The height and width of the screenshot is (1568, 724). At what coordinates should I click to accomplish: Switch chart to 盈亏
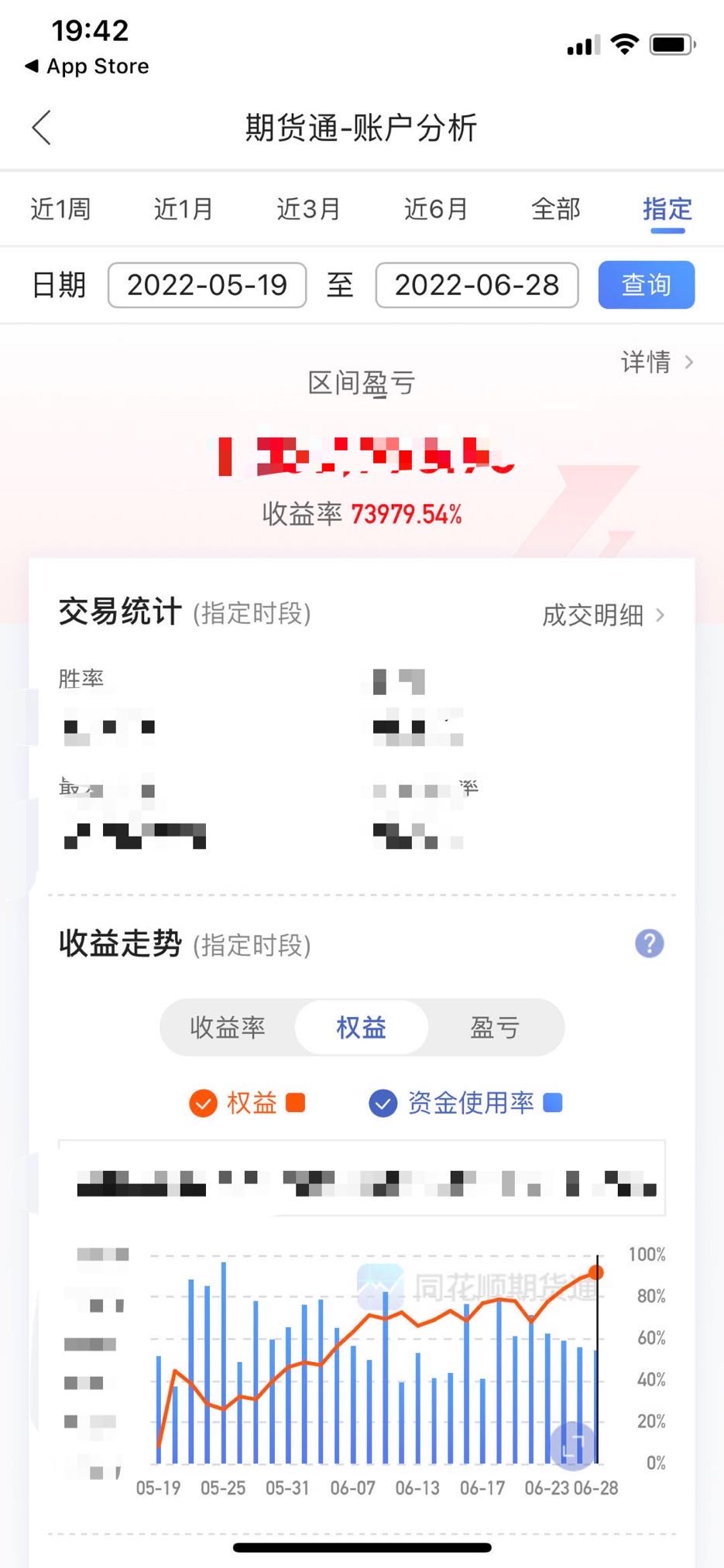pyautogui.click(x=494, y=1028)
